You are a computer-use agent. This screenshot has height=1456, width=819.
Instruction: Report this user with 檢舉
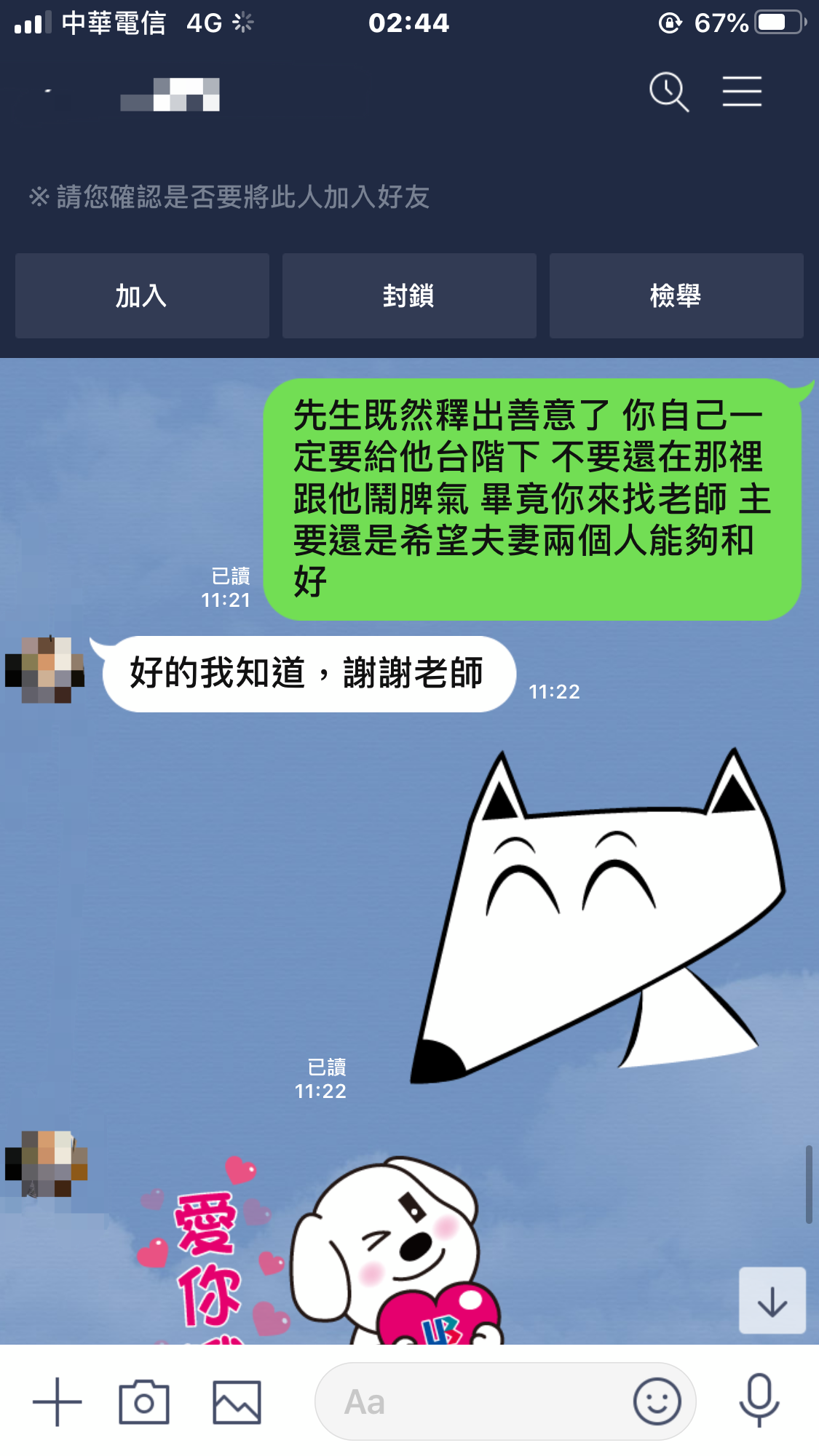[676, 296]
